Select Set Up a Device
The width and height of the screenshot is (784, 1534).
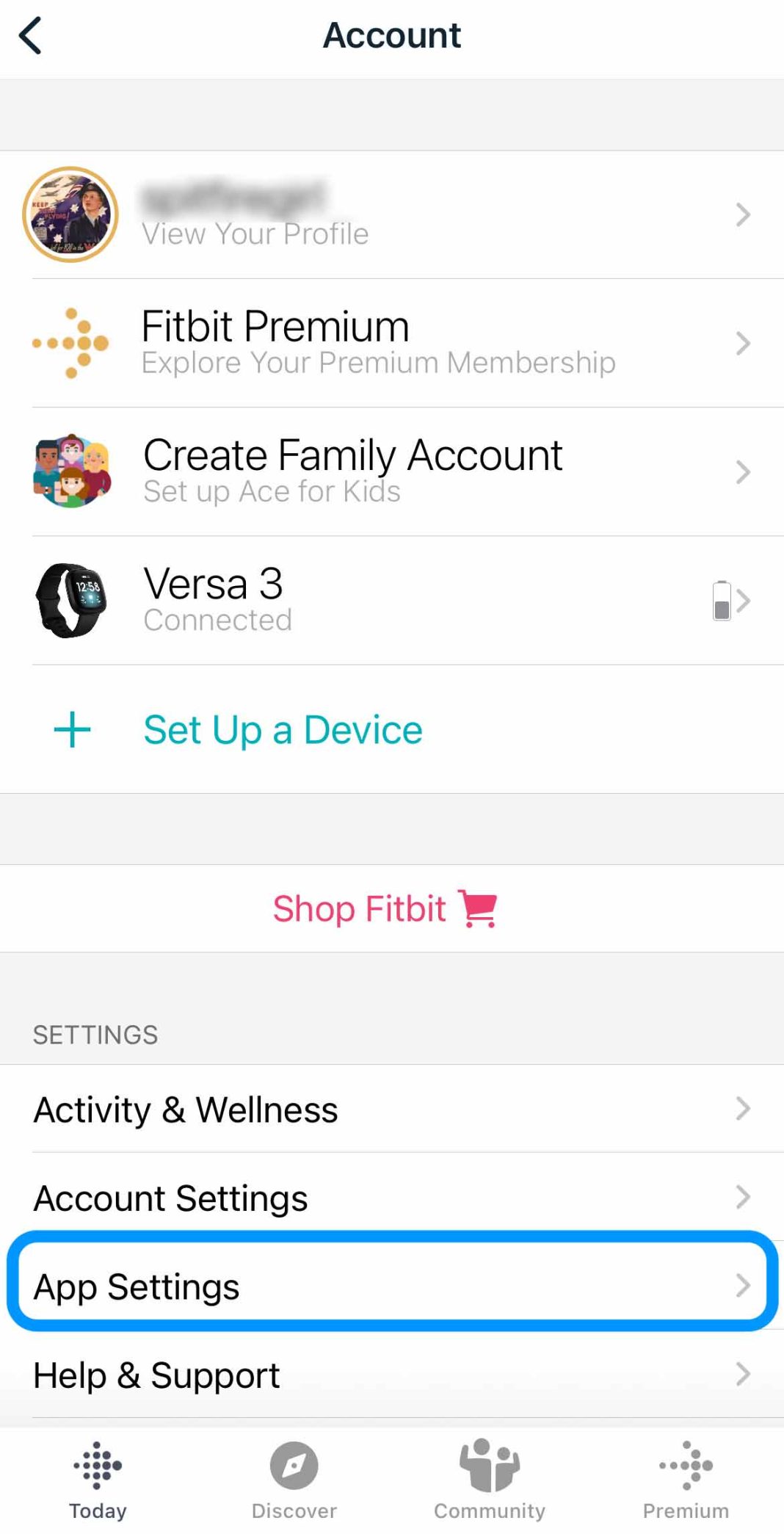click(x=282, y=730)
